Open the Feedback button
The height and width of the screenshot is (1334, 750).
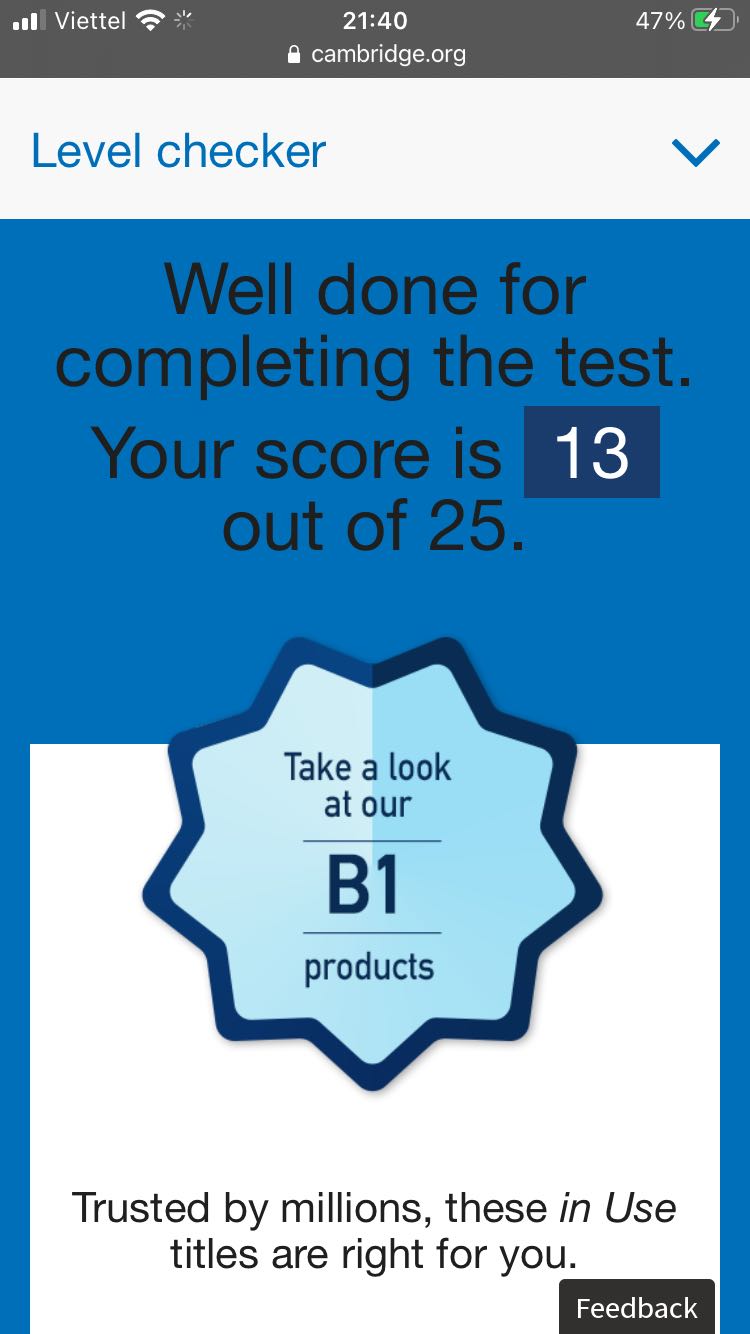tap(636, 1308)
